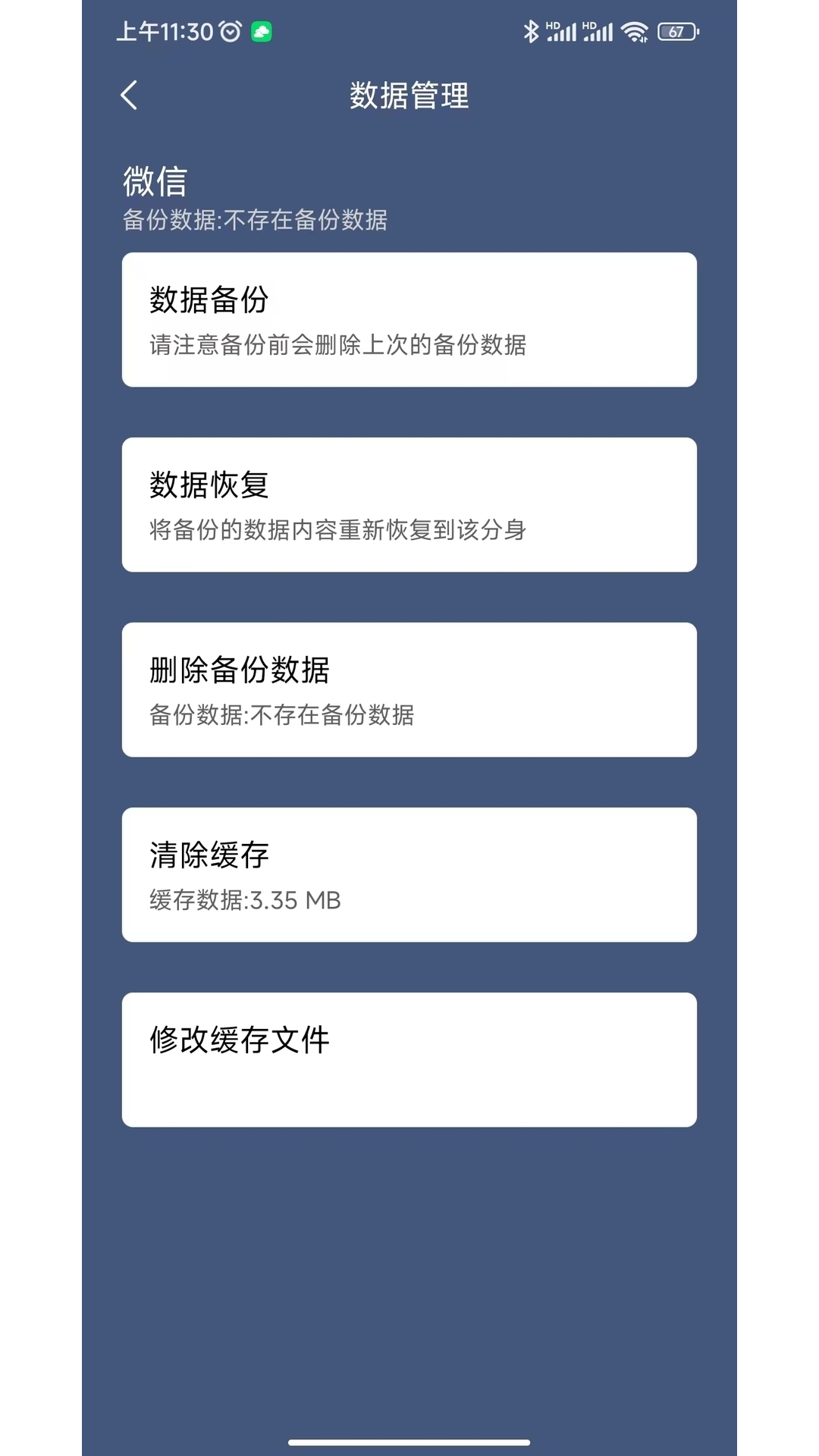Viewport: 819px width, 1456px height.
Task: Tap the 数据管理 page title
Action: pos(409,97)
